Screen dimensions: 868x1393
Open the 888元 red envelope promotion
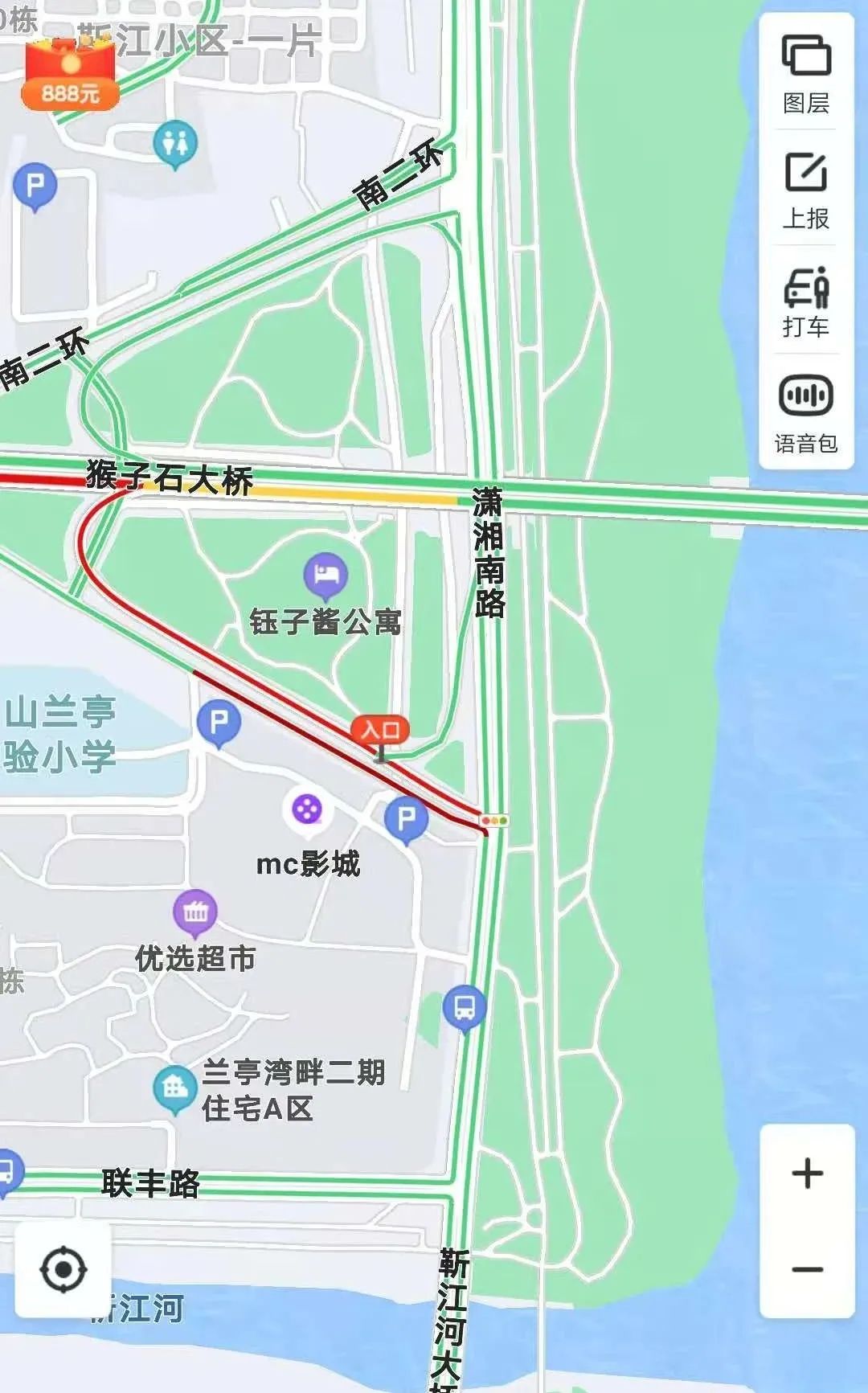point(70,74)
